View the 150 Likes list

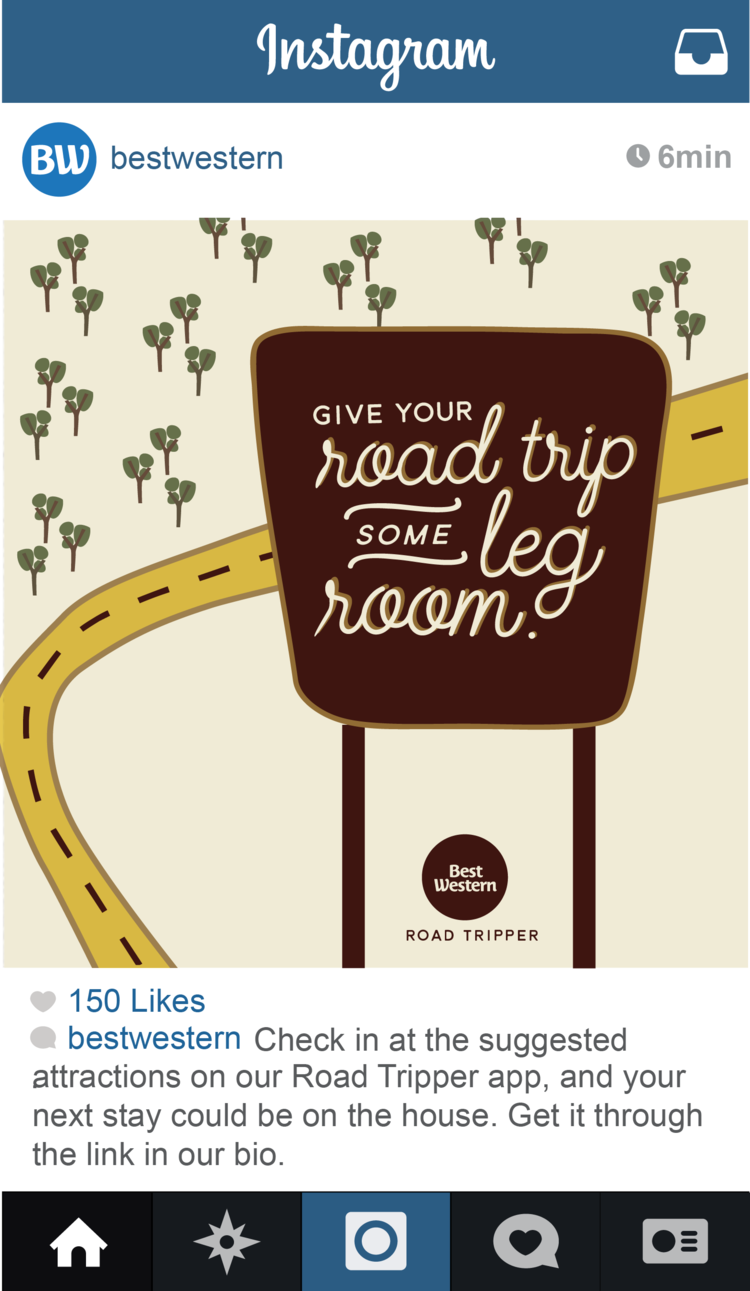136,1001
